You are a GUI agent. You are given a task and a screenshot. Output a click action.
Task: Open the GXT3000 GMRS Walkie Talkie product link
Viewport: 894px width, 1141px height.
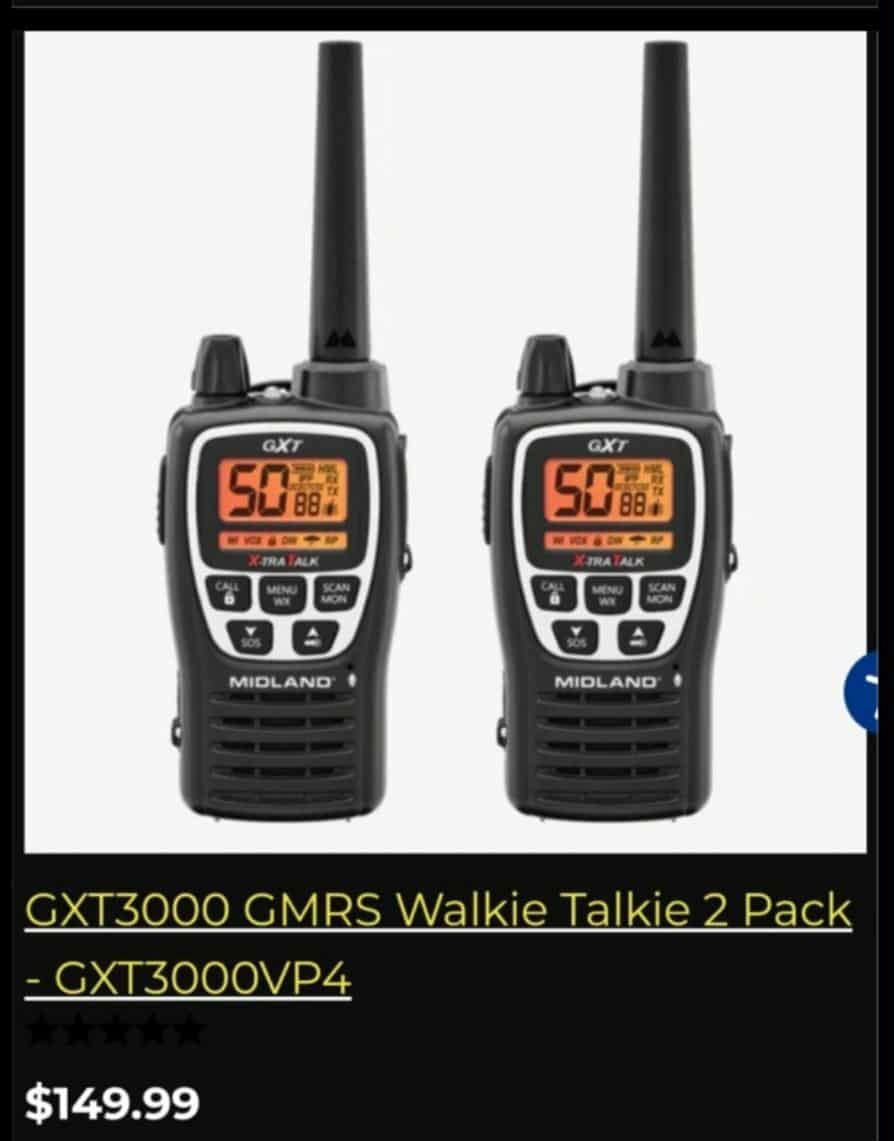437,911
